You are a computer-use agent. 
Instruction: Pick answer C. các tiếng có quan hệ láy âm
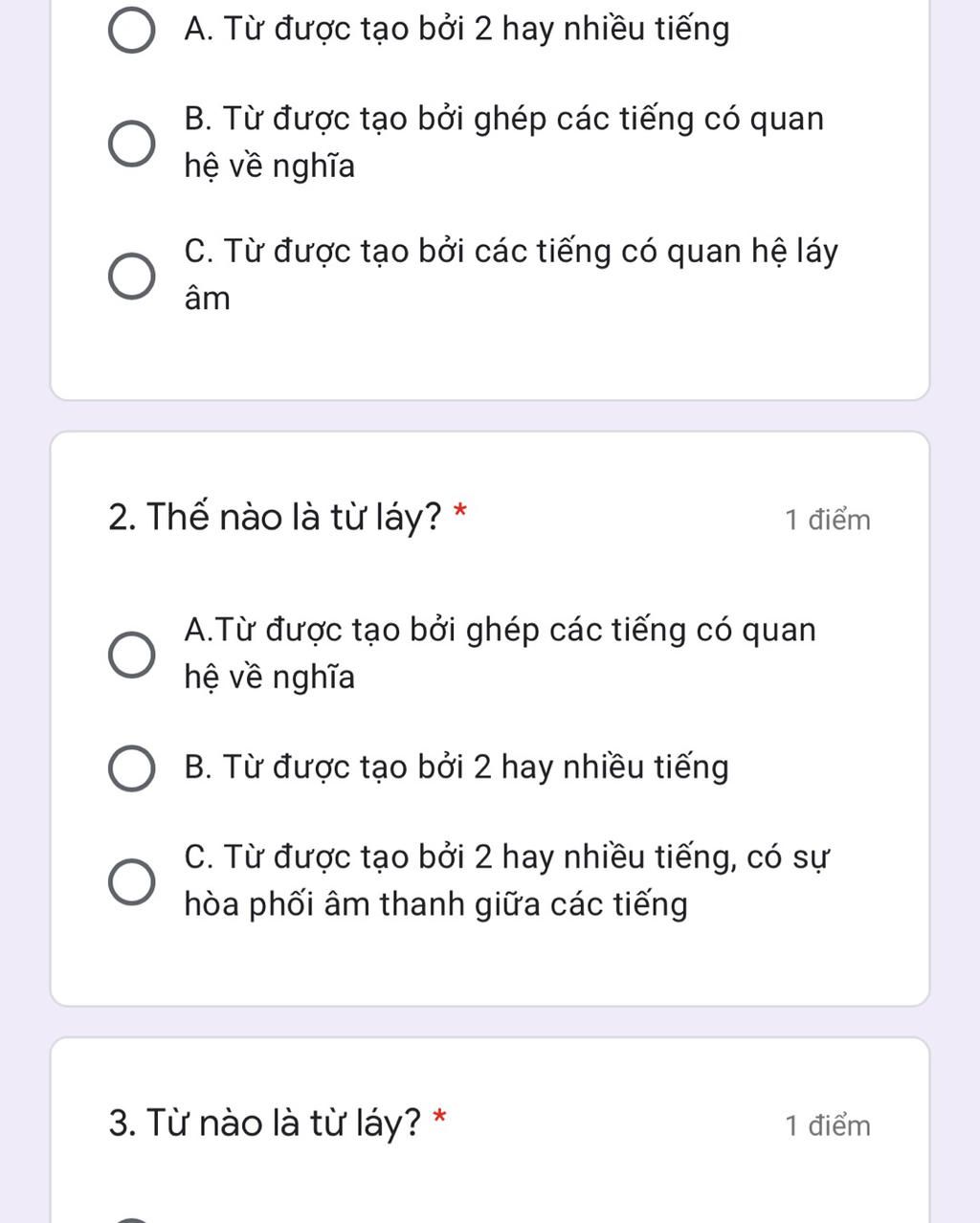[x=131, y=276]
